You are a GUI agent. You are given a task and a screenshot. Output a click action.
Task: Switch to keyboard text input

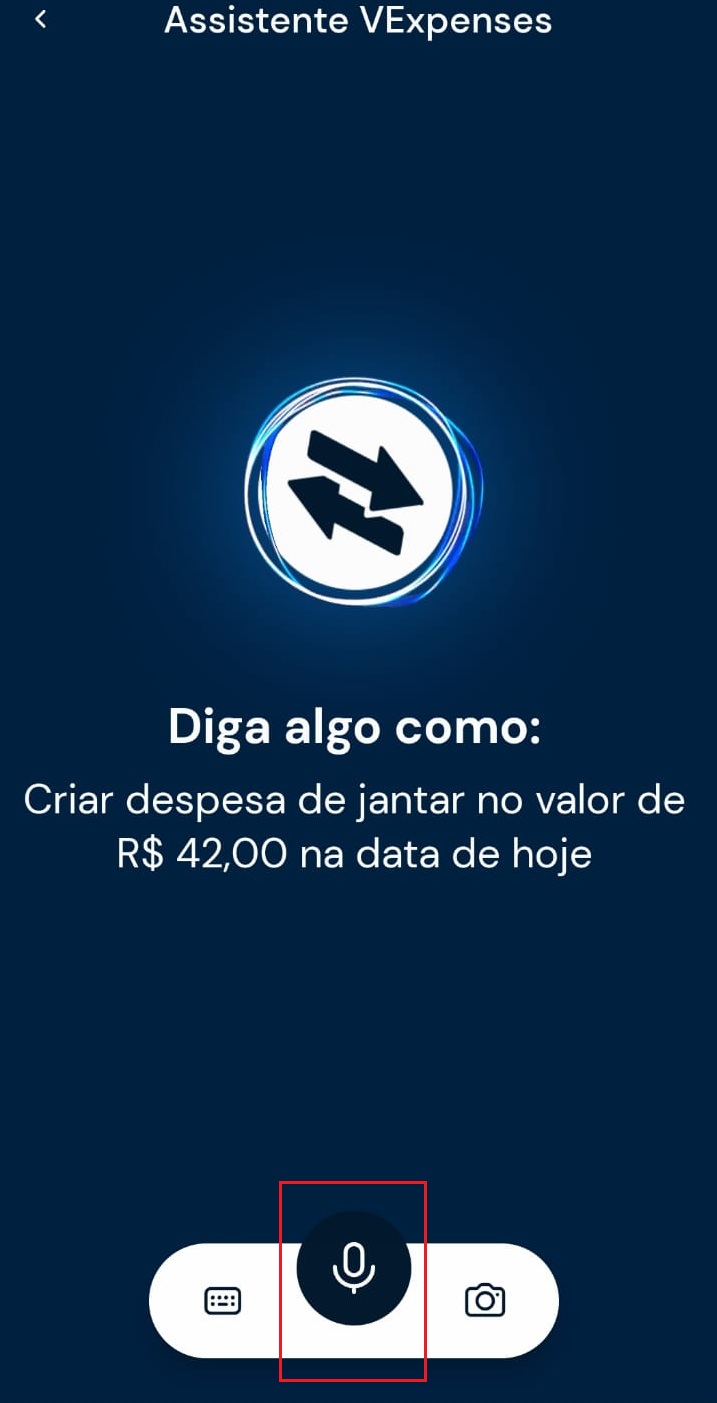[x=222, y=1301]
